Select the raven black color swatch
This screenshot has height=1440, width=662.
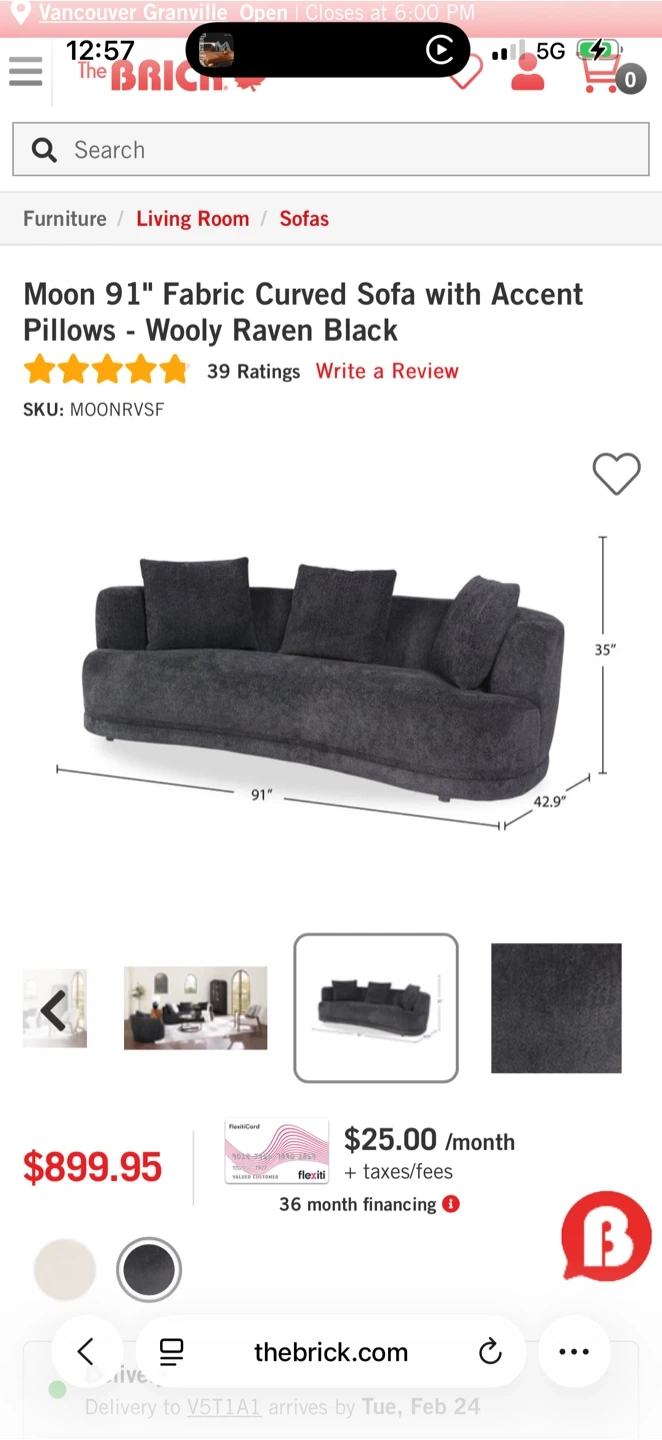[149, 1270]
